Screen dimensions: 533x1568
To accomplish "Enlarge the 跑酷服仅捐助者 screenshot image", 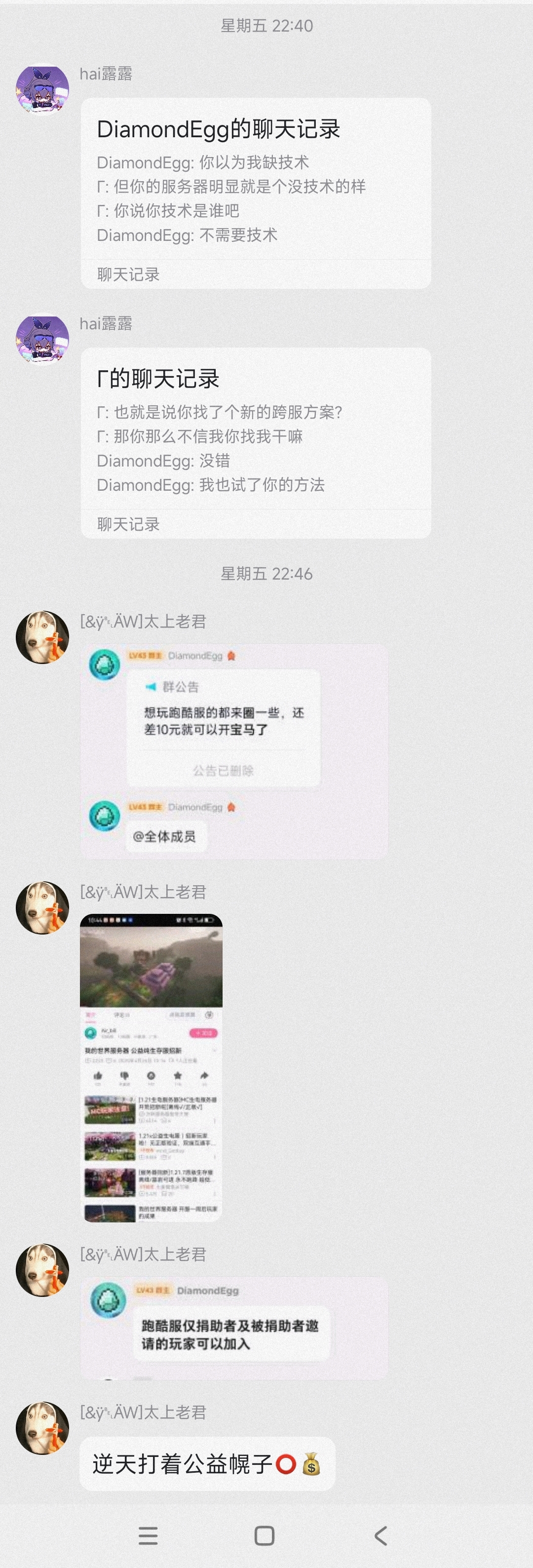I will point(234,1328).
